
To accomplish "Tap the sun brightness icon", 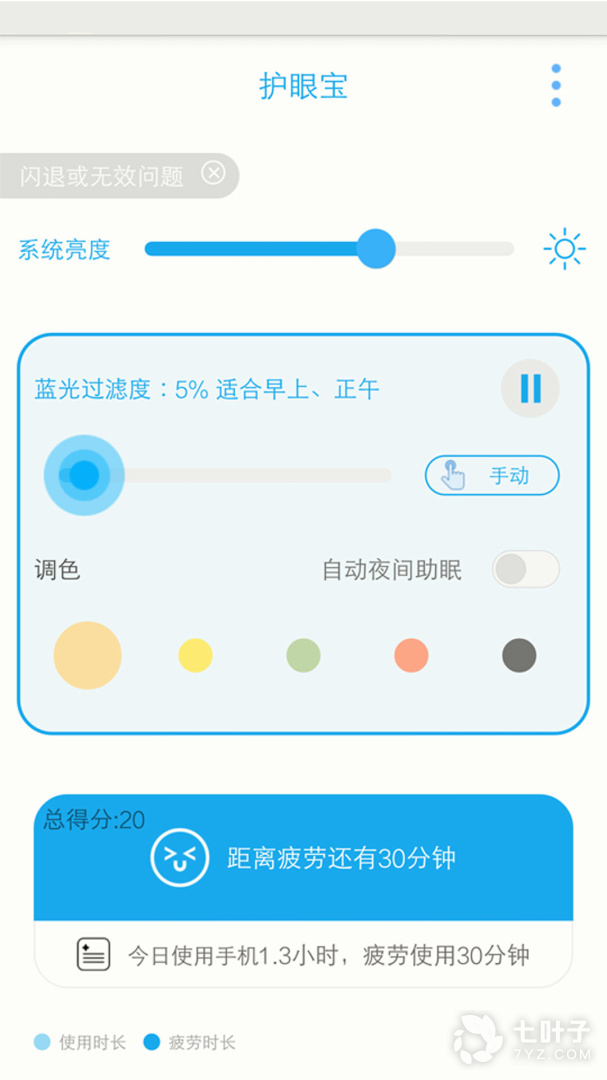I will [x=564, y=249].
